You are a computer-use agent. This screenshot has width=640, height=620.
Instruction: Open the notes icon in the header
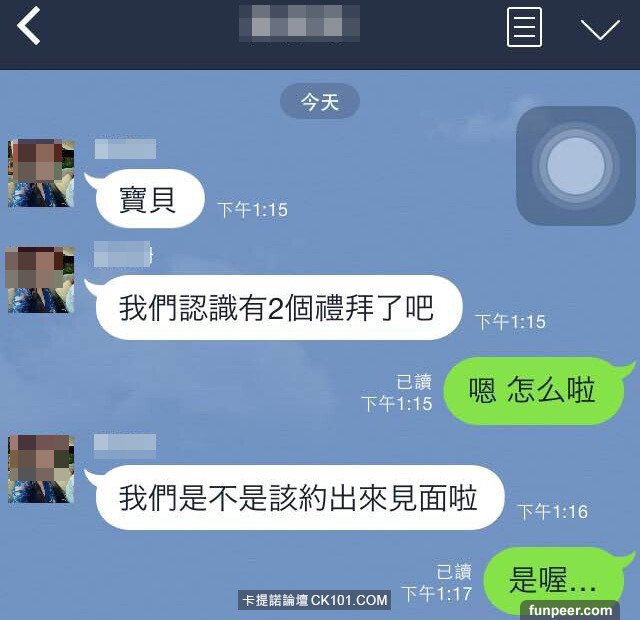(524, 27)
